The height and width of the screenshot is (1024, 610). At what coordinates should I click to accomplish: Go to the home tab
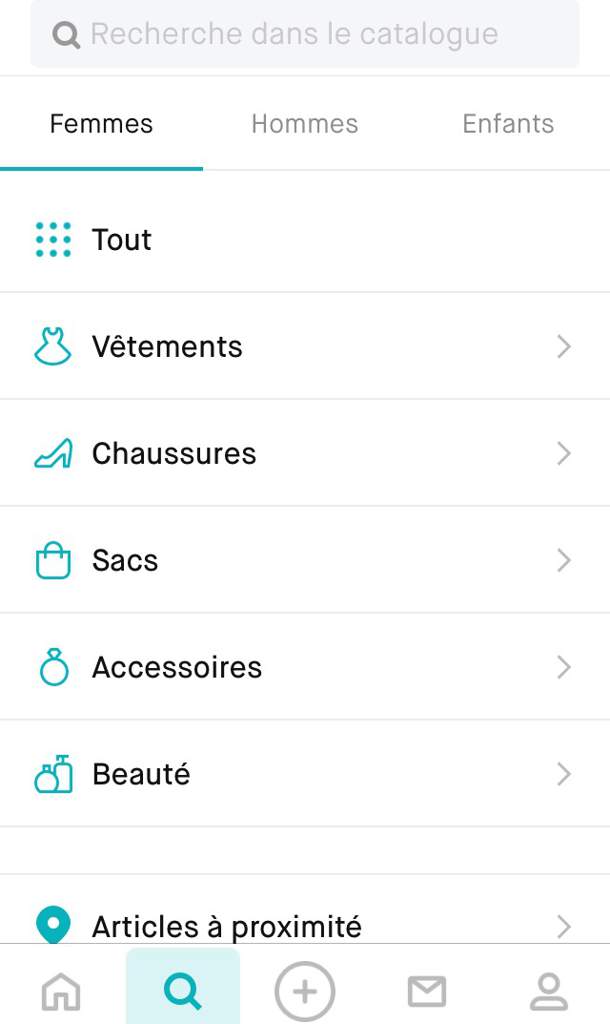click(x=61, y=991)
